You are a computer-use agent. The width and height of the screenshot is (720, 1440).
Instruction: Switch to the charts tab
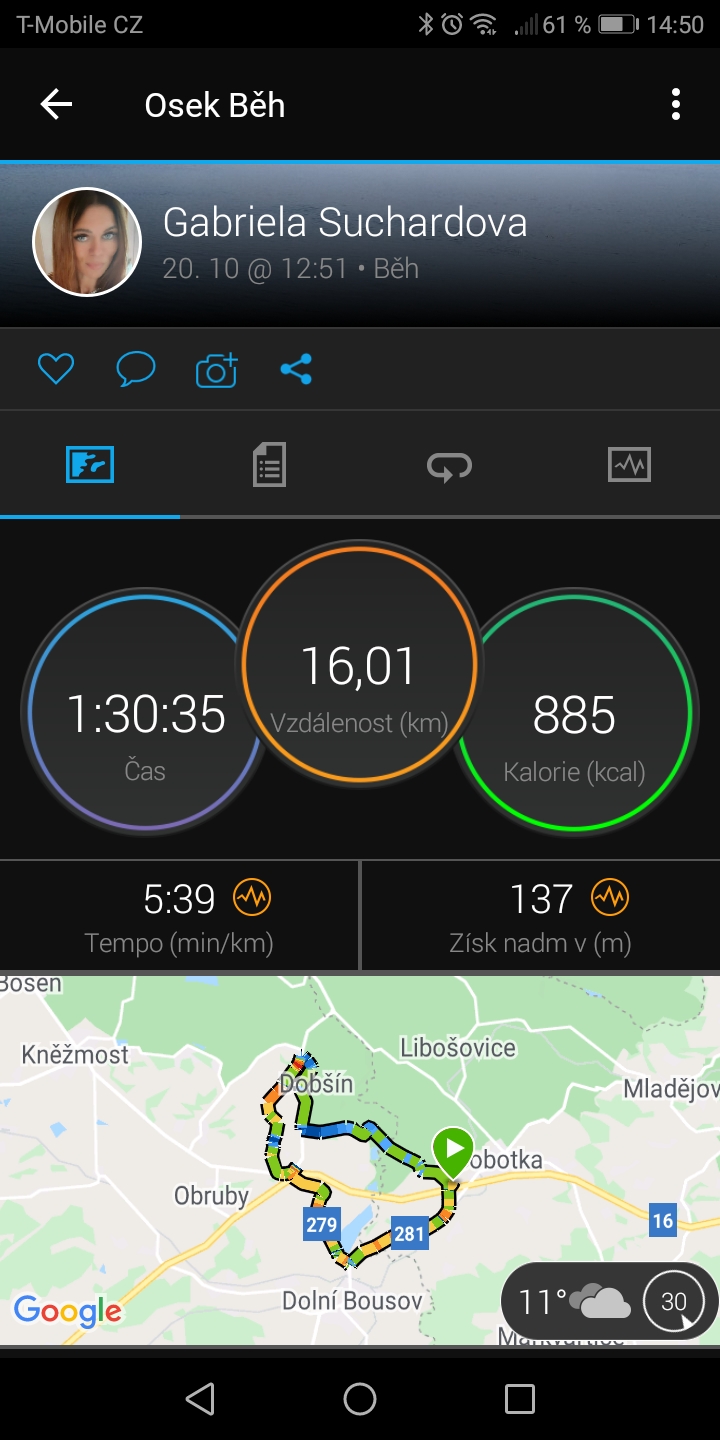pyautogui.click(x=629, y=465)
